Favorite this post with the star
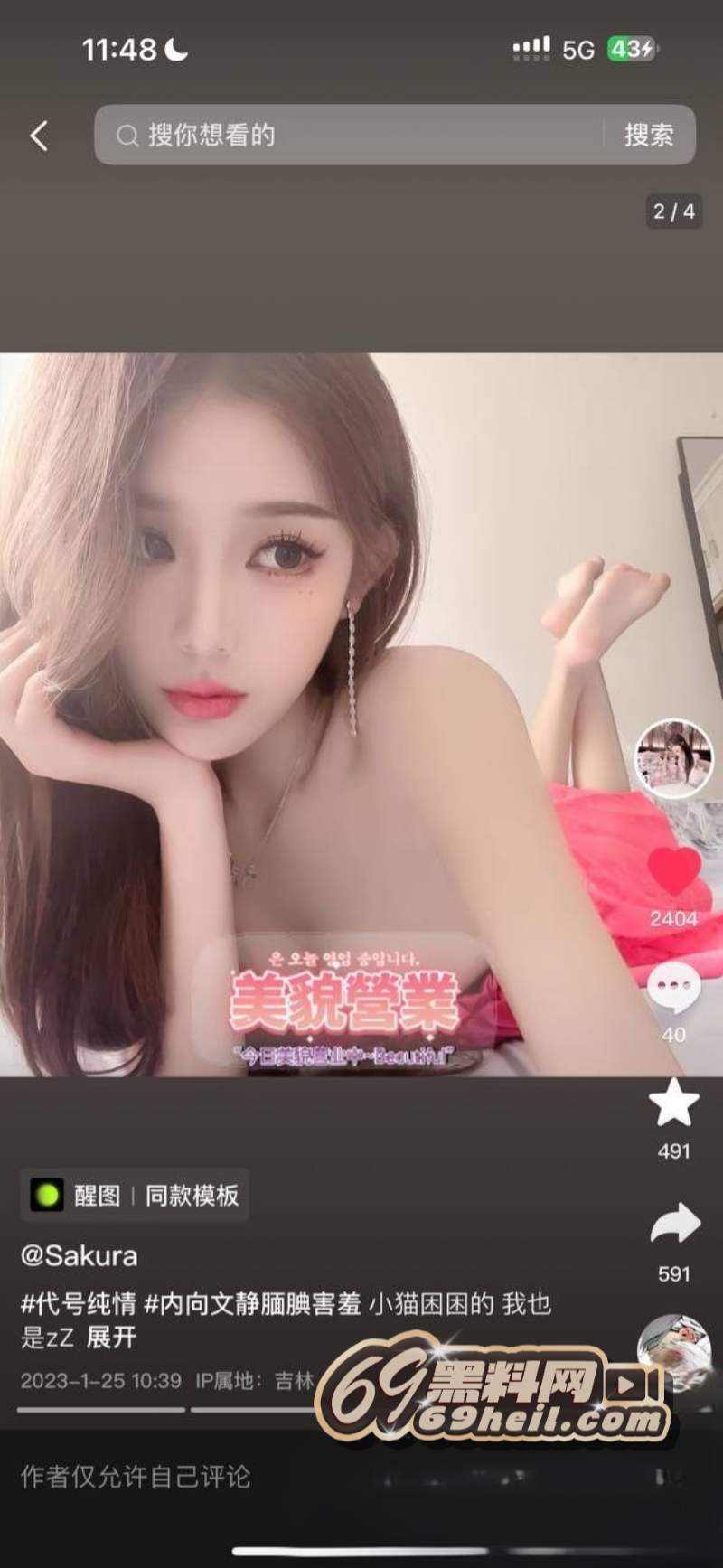The image size is (723, 1568). (674, 1103)
